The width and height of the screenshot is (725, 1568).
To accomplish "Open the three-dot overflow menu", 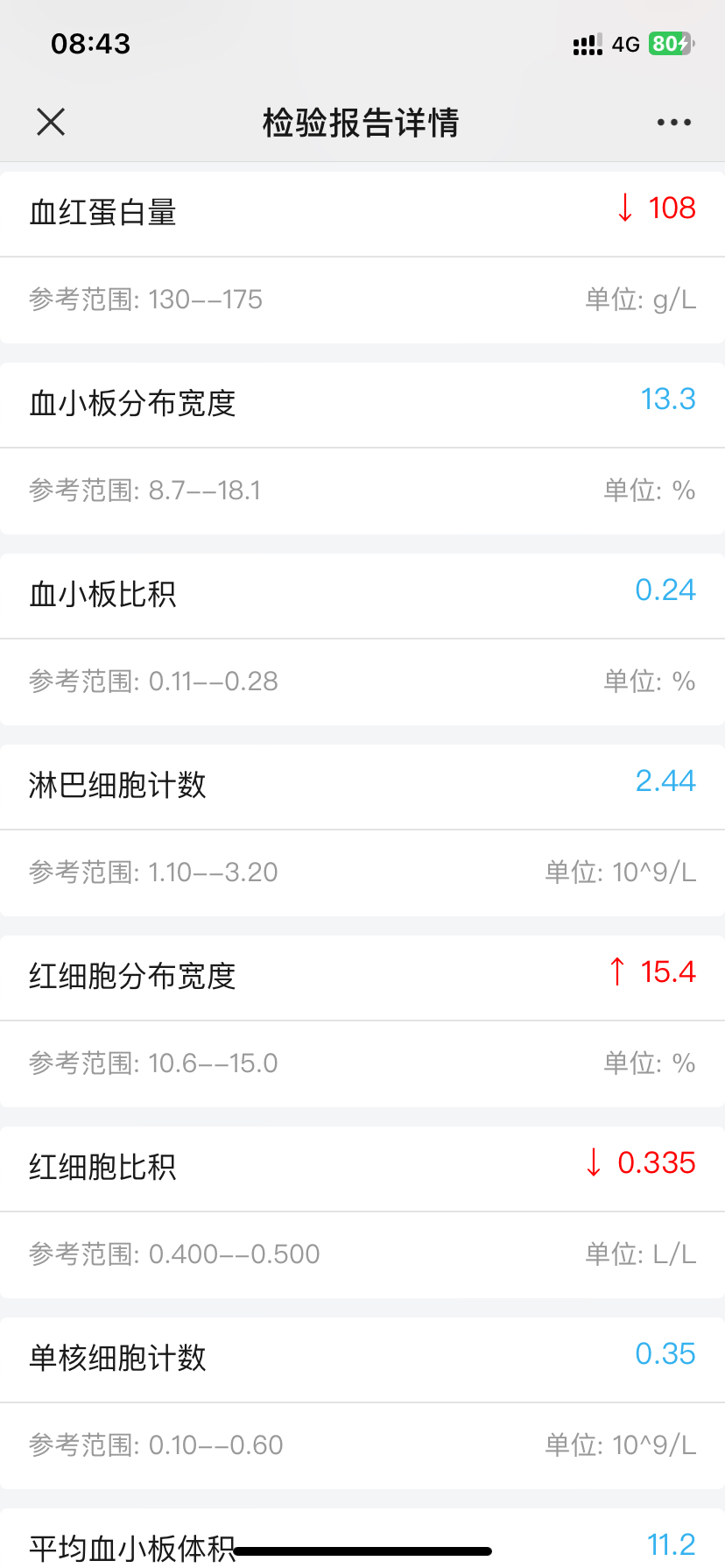I will tap(673, 123).
